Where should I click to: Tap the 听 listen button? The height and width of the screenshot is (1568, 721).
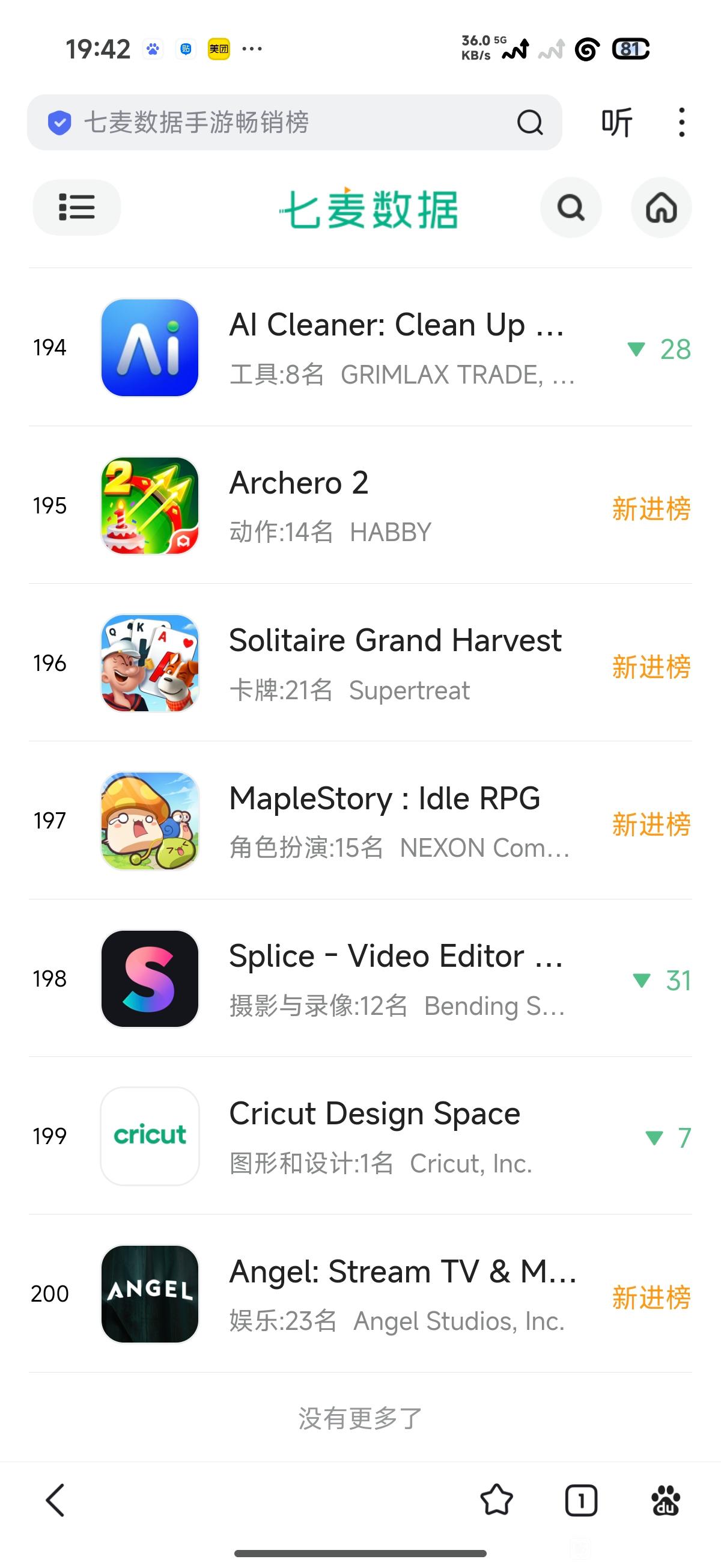tap(616, 122)
